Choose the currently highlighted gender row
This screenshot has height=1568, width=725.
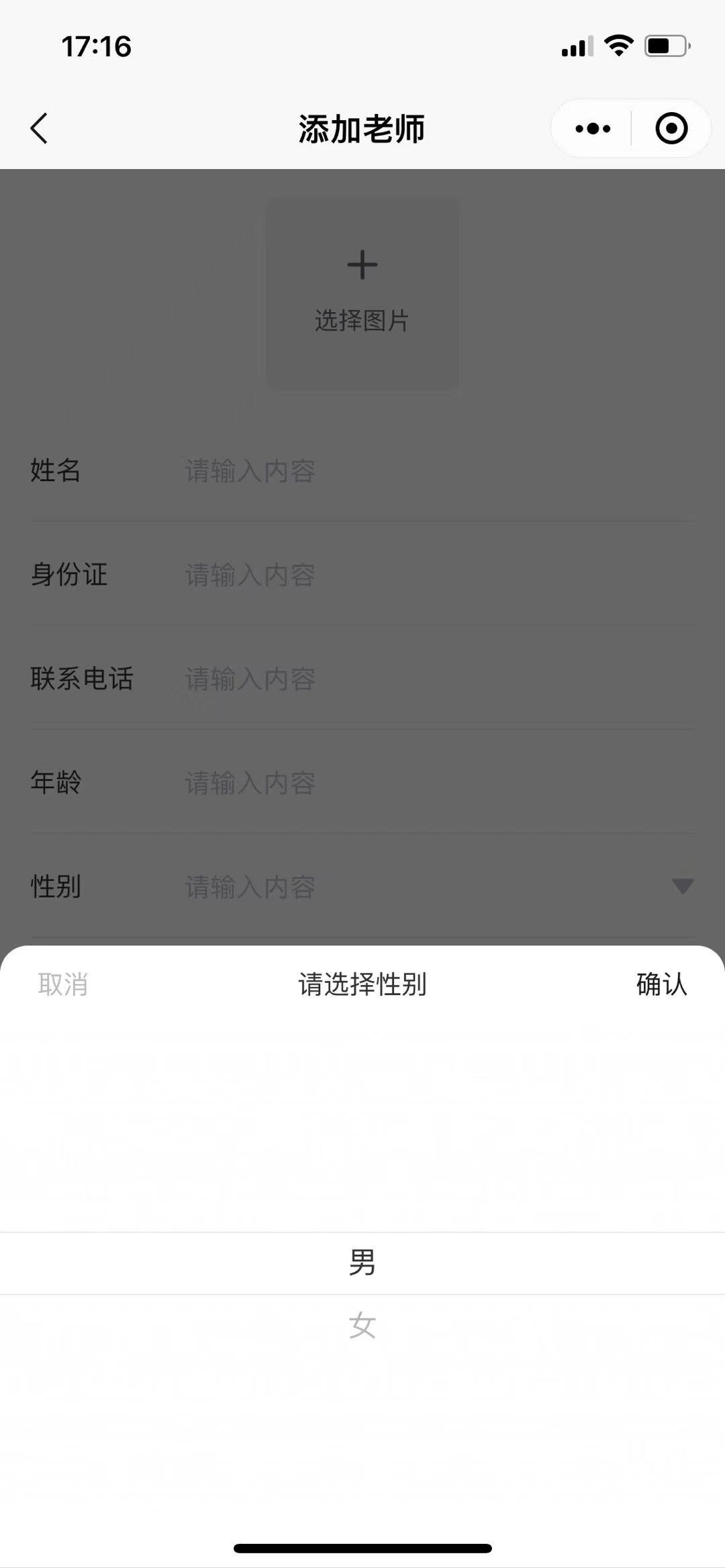tap(362, 1261)
